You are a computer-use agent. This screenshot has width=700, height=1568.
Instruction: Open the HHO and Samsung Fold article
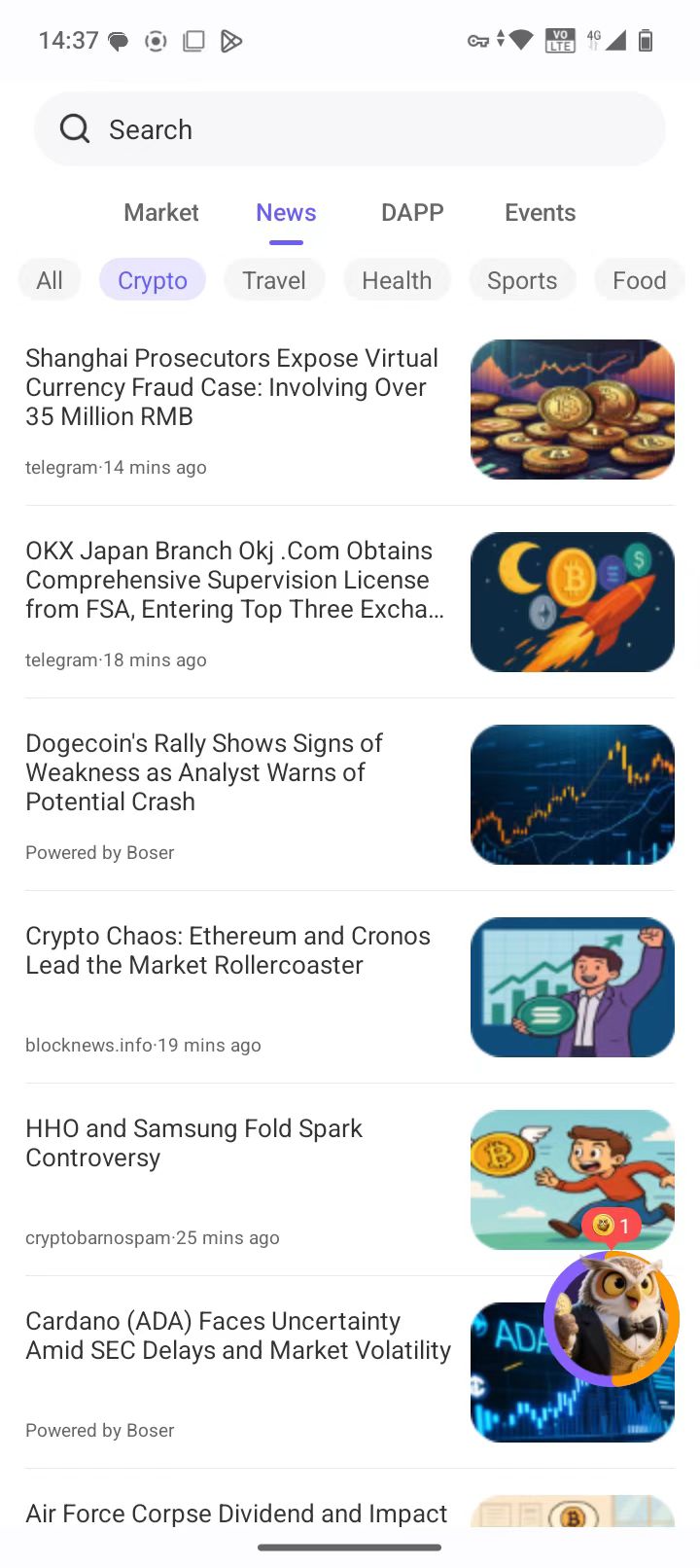tap(194, 1143)
